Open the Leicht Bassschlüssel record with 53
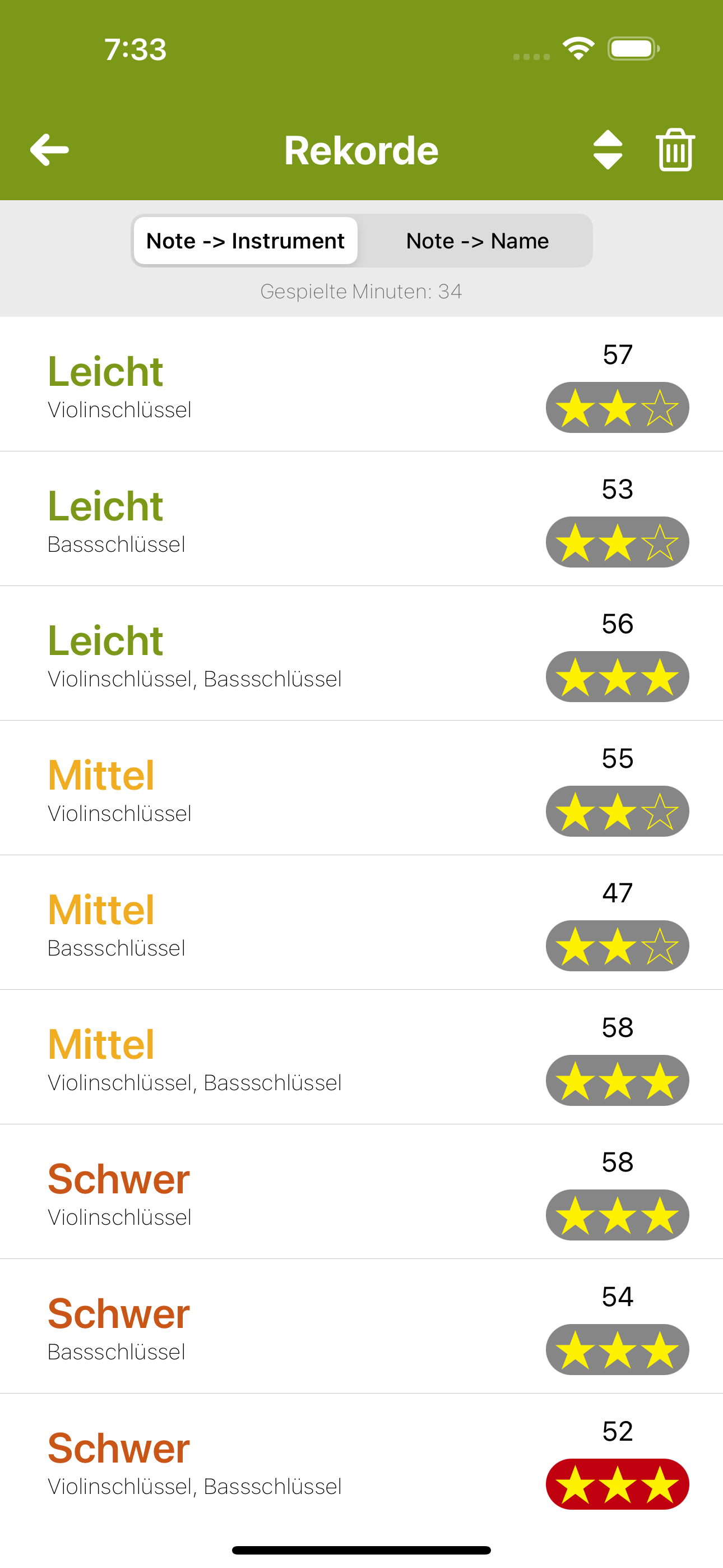Viewport: 723px width, 1568px height. [361, 519]
